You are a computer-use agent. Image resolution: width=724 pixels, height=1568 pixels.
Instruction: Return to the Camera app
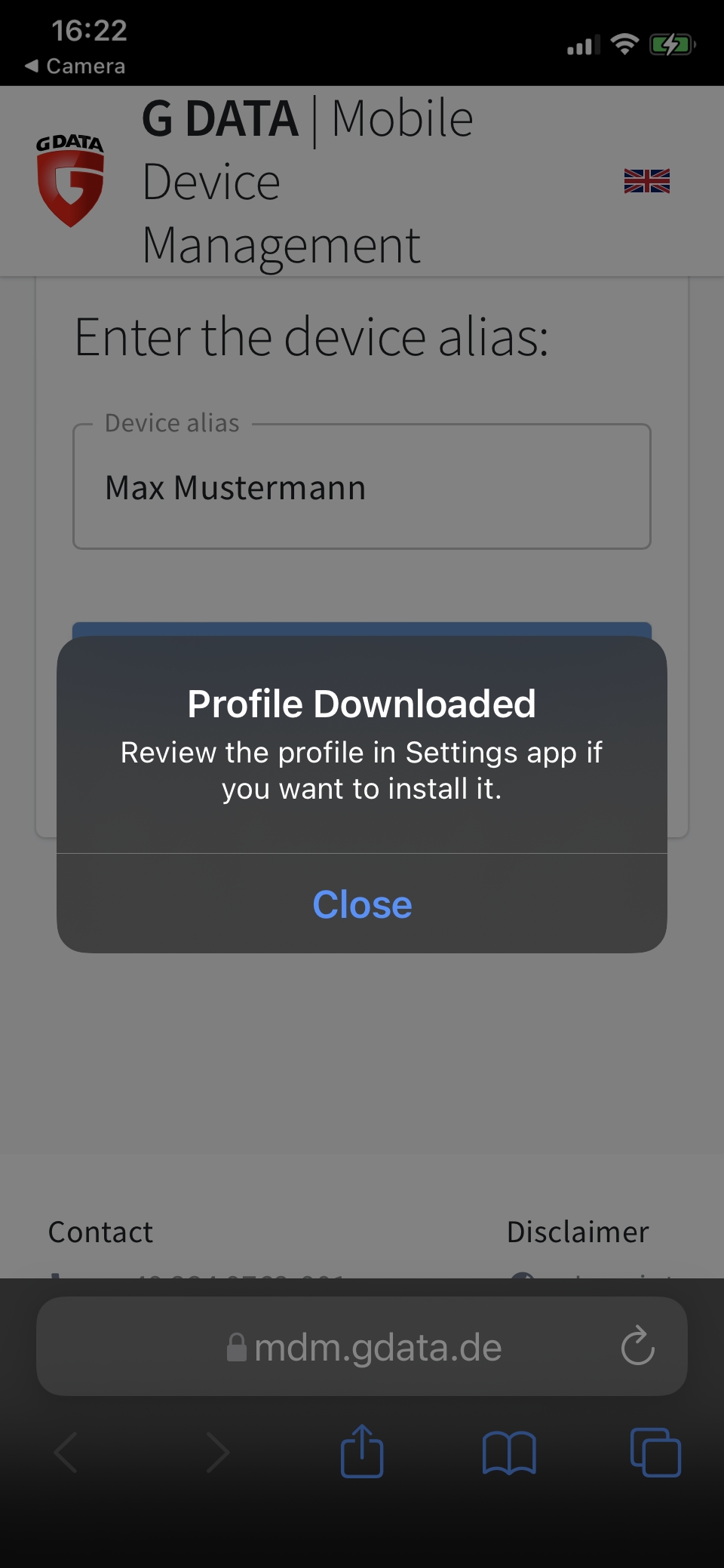pos(75,66)
